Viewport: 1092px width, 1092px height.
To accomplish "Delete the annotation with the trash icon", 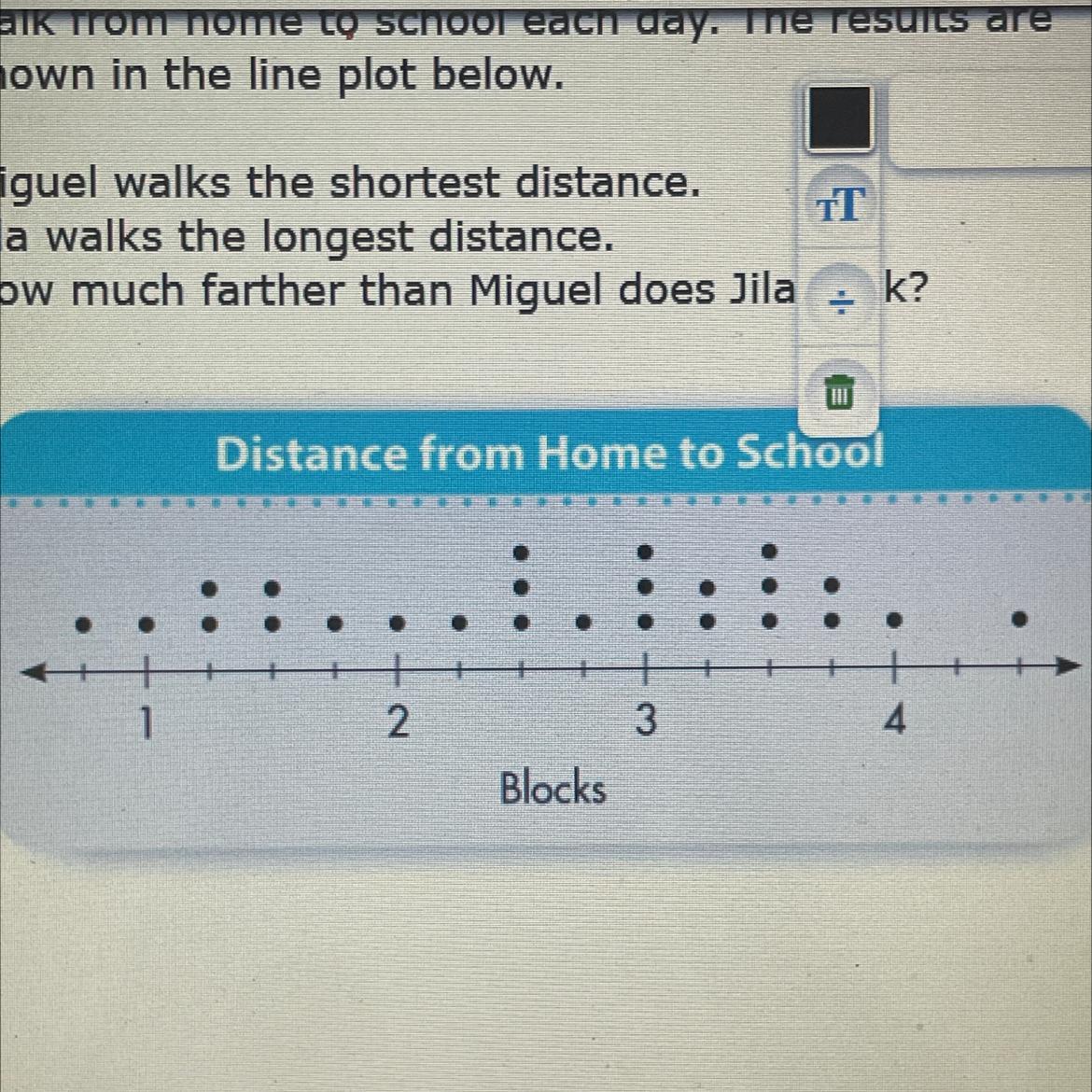I will [840, 394].
